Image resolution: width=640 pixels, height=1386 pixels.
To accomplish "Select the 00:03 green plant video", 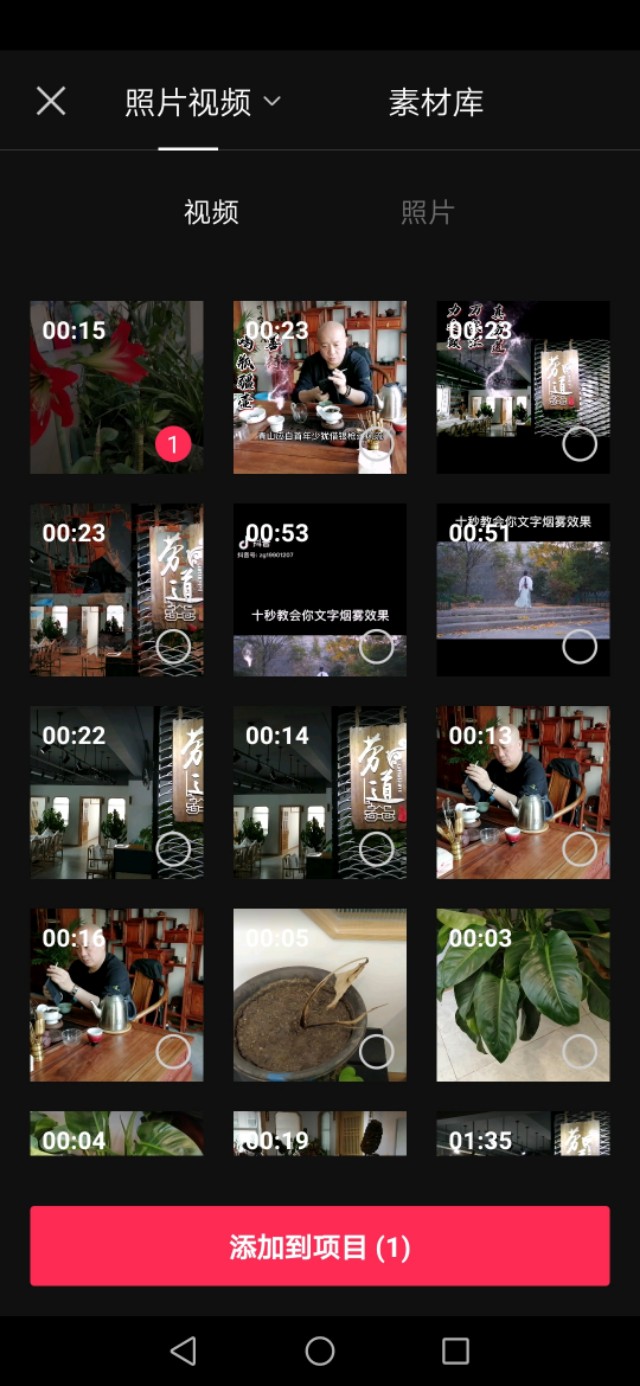I will click(x=579, y=1051).
